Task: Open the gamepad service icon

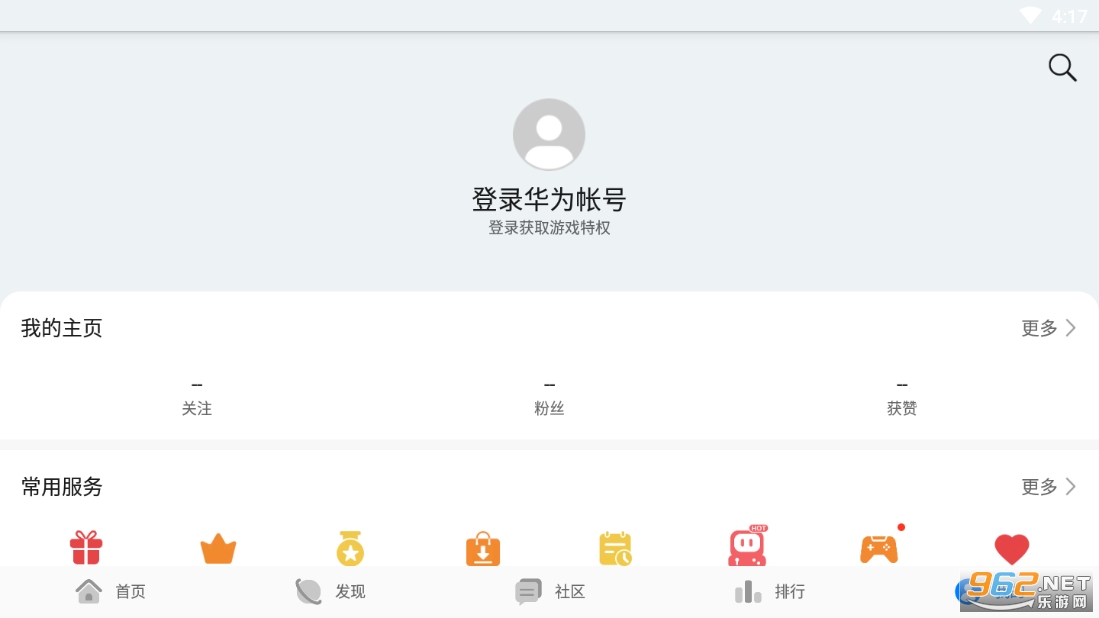Action: 879,548
